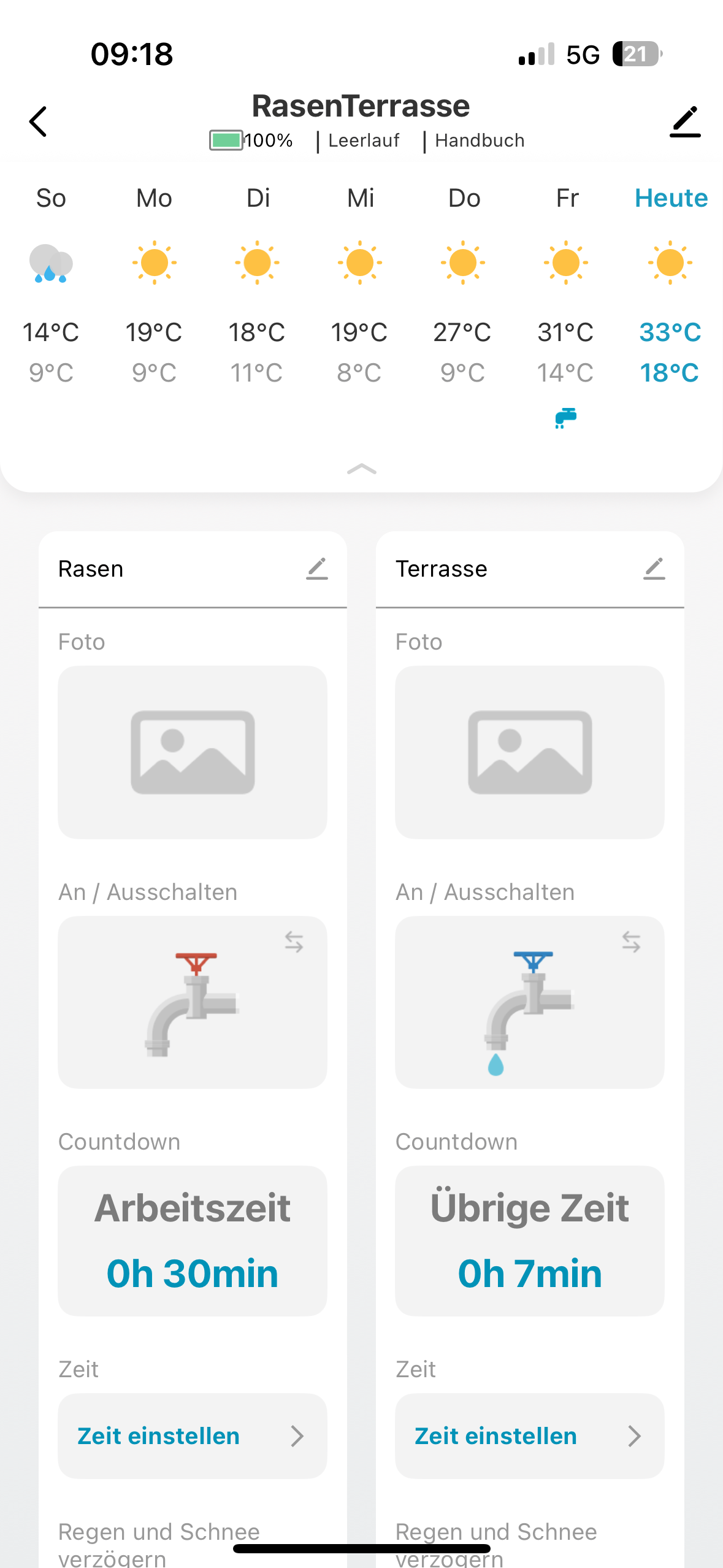Open Zeit einstellen for Rasen

(x=193, y=1436)
